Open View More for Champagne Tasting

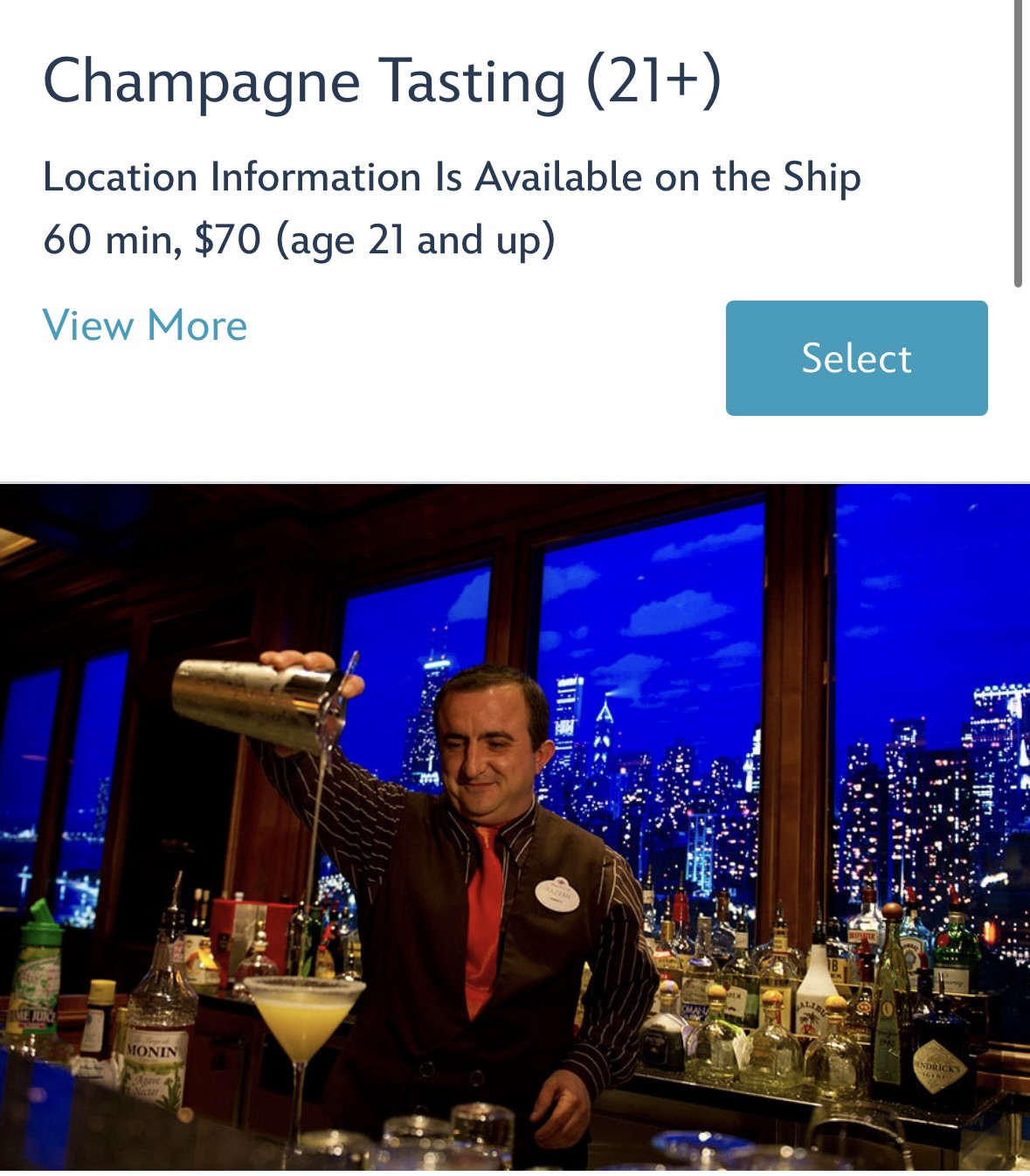[145, 326]
